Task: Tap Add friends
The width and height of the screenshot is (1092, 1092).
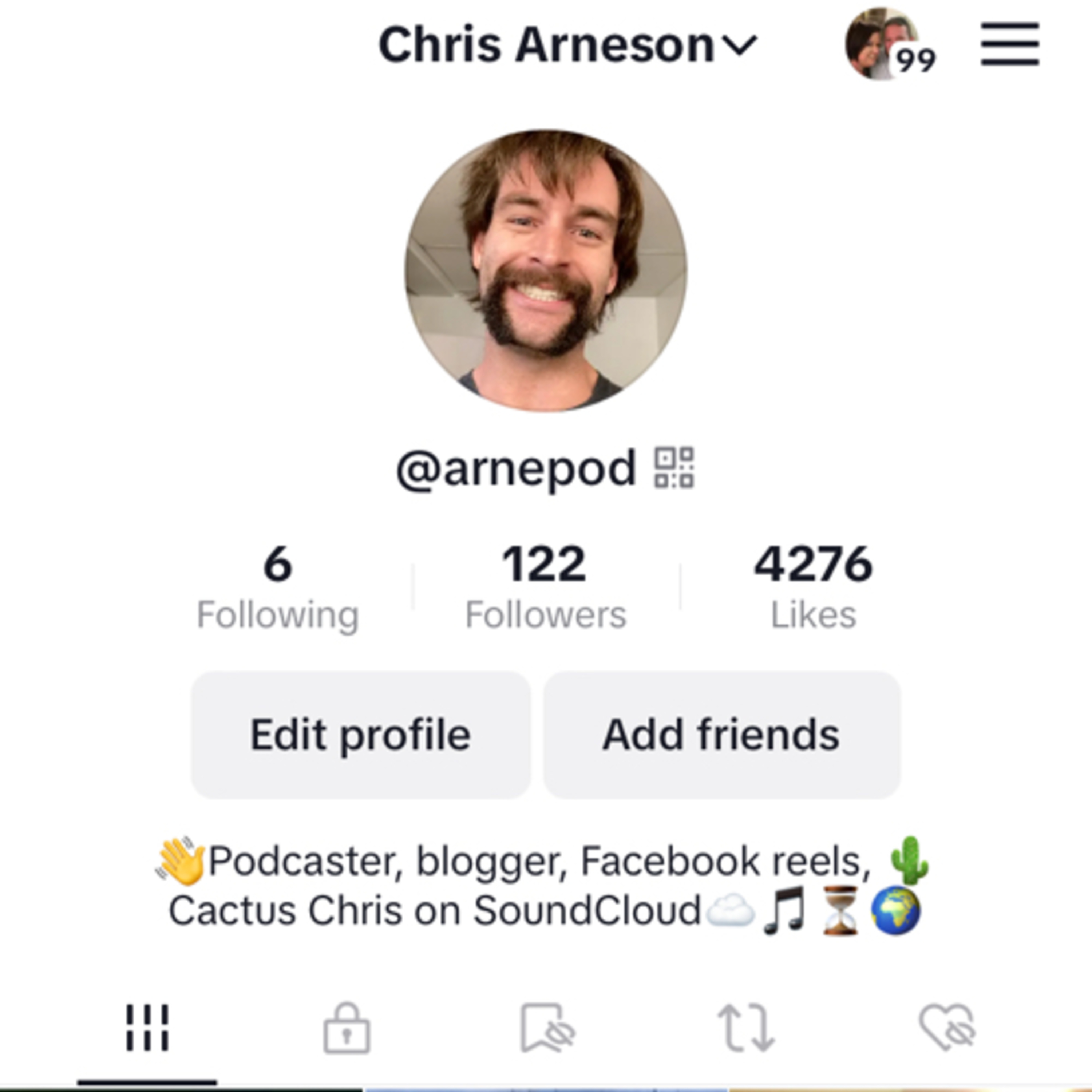Action: point(722,735)
